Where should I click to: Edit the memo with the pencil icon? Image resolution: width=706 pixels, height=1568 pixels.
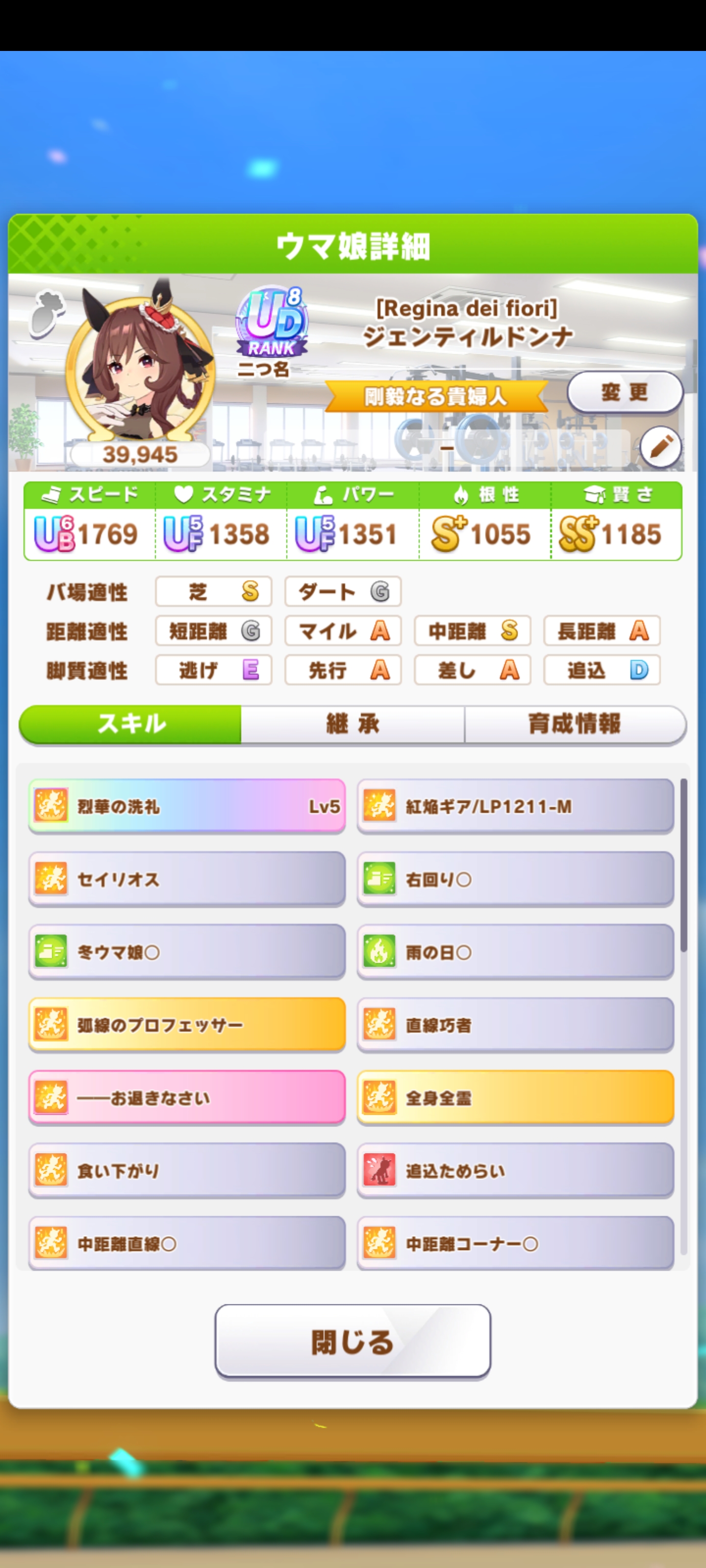[660, 447]
